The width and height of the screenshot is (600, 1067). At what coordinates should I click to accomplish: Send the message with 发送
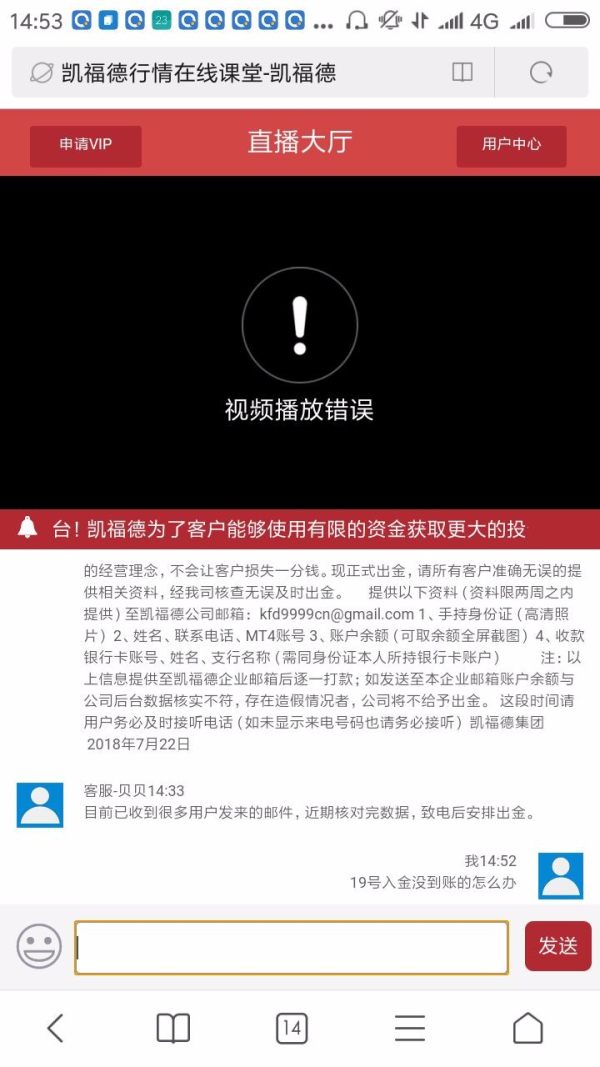click(558, 946)
